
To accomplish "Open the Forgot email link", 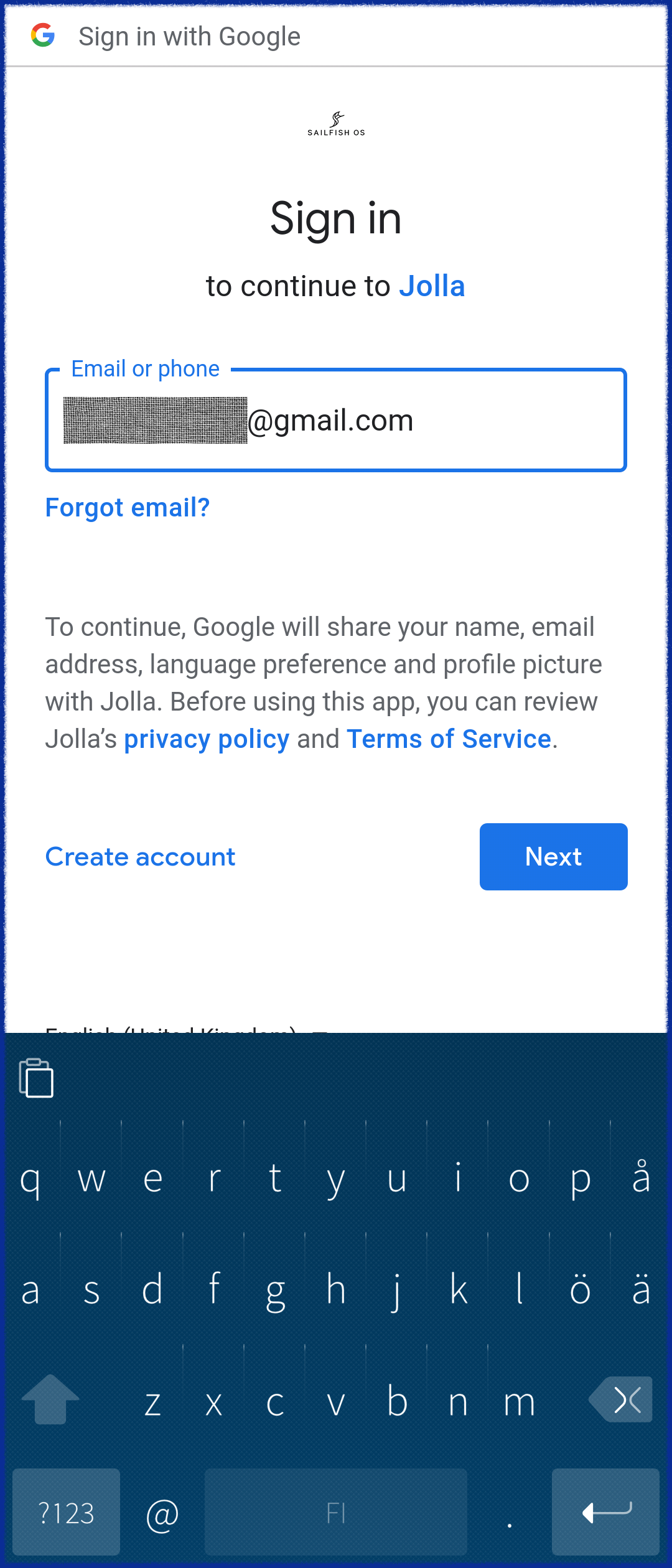I will [128, 508].
